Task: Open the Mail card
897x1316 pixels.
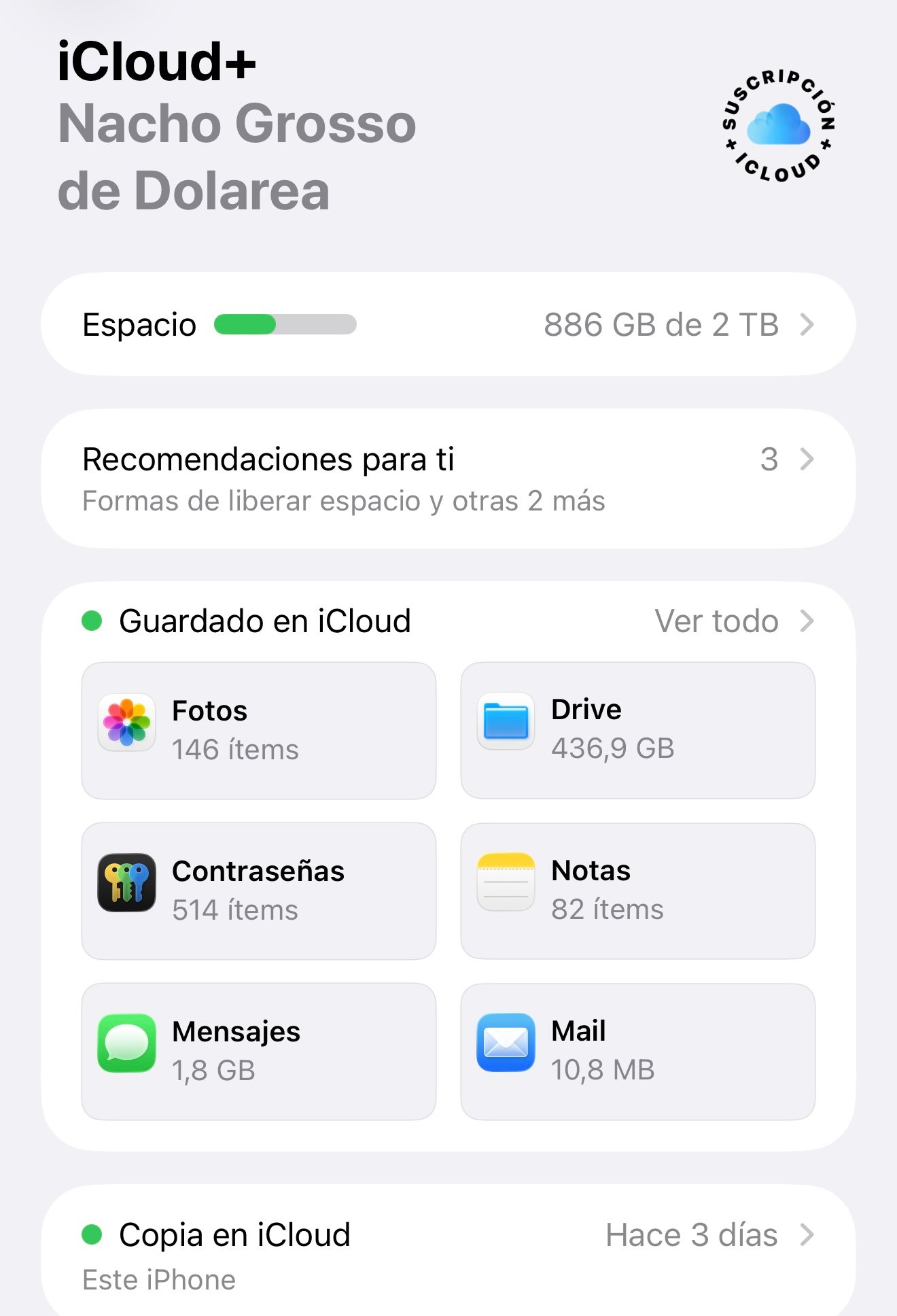Action: click(637, 1052)
